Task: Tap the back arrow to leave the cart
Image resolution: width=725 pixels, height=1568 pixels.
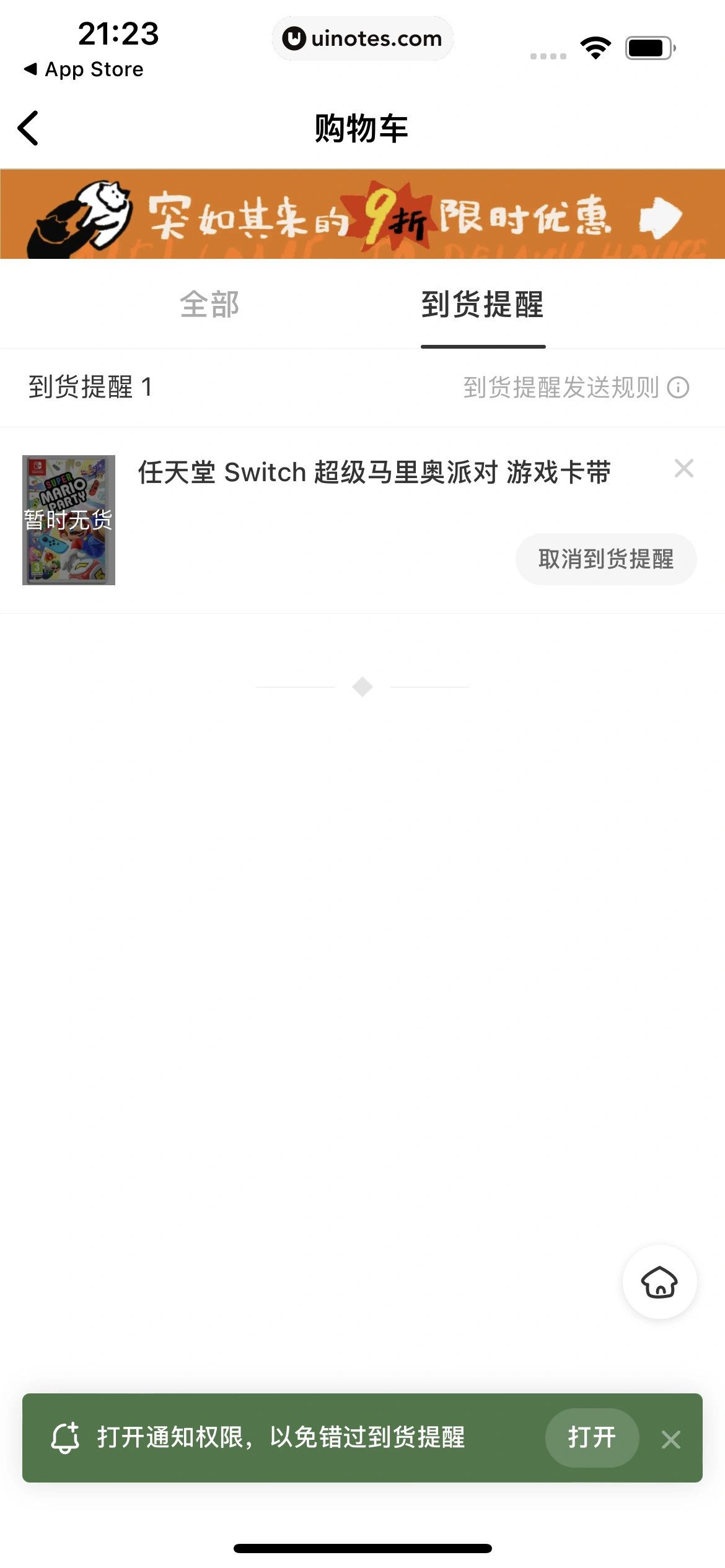Action: point(28,127)
